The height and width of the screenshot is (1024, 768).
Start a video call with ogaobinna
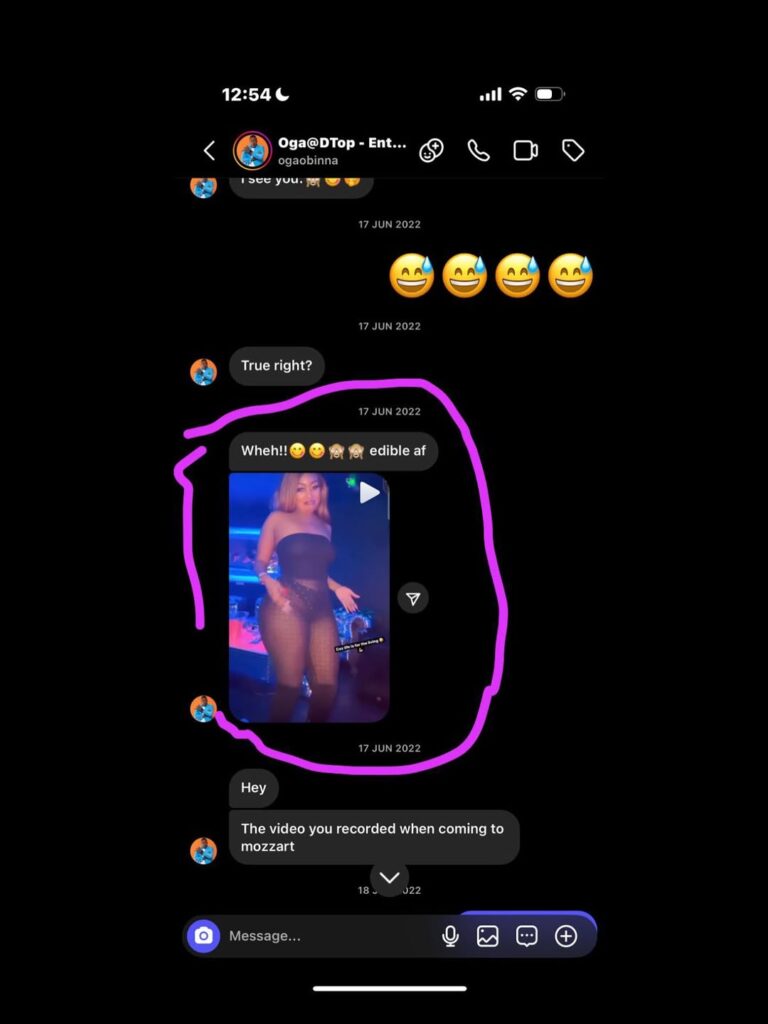click(525, 151)
